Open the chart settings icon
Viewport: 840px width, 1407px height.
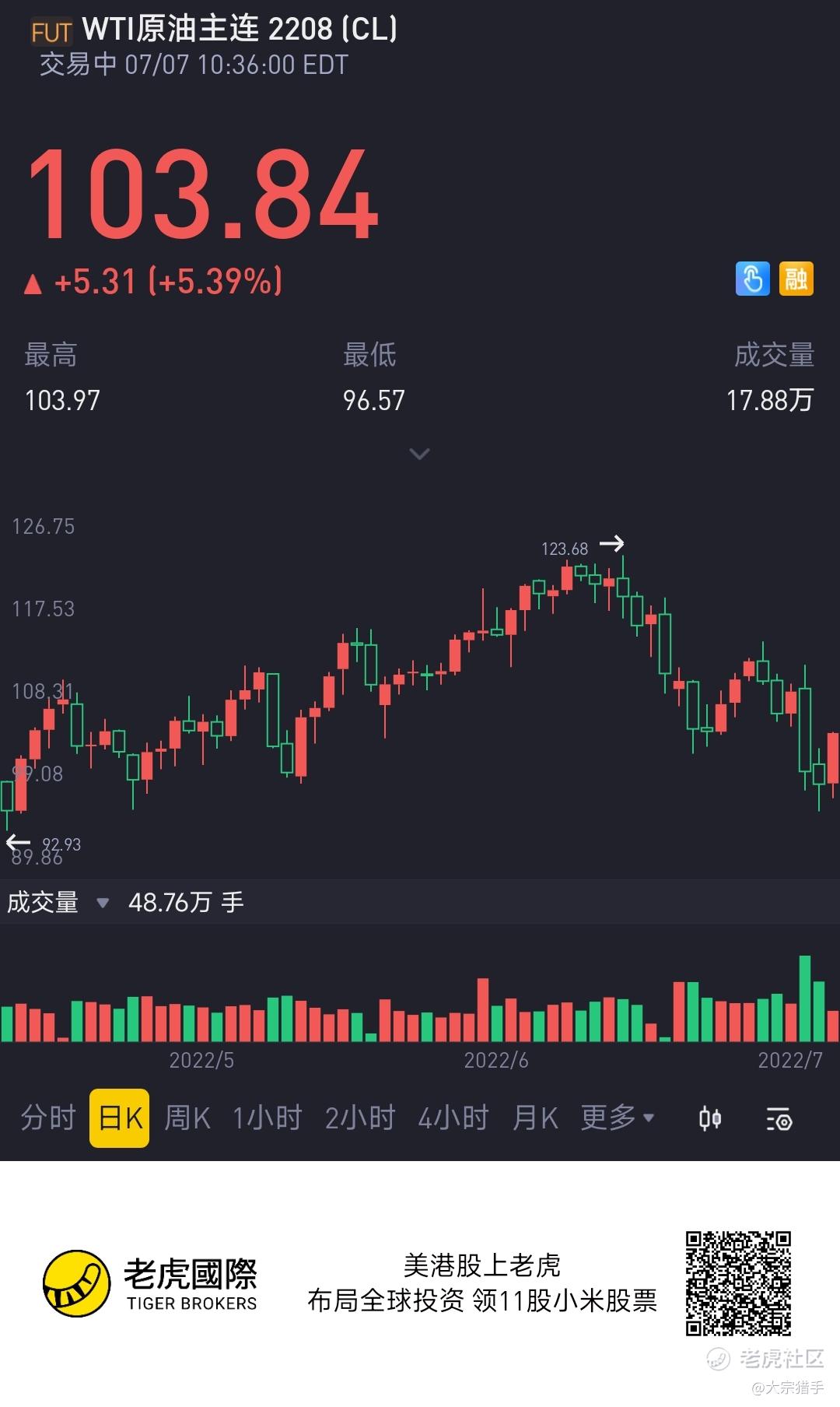tap(779, 1119)
